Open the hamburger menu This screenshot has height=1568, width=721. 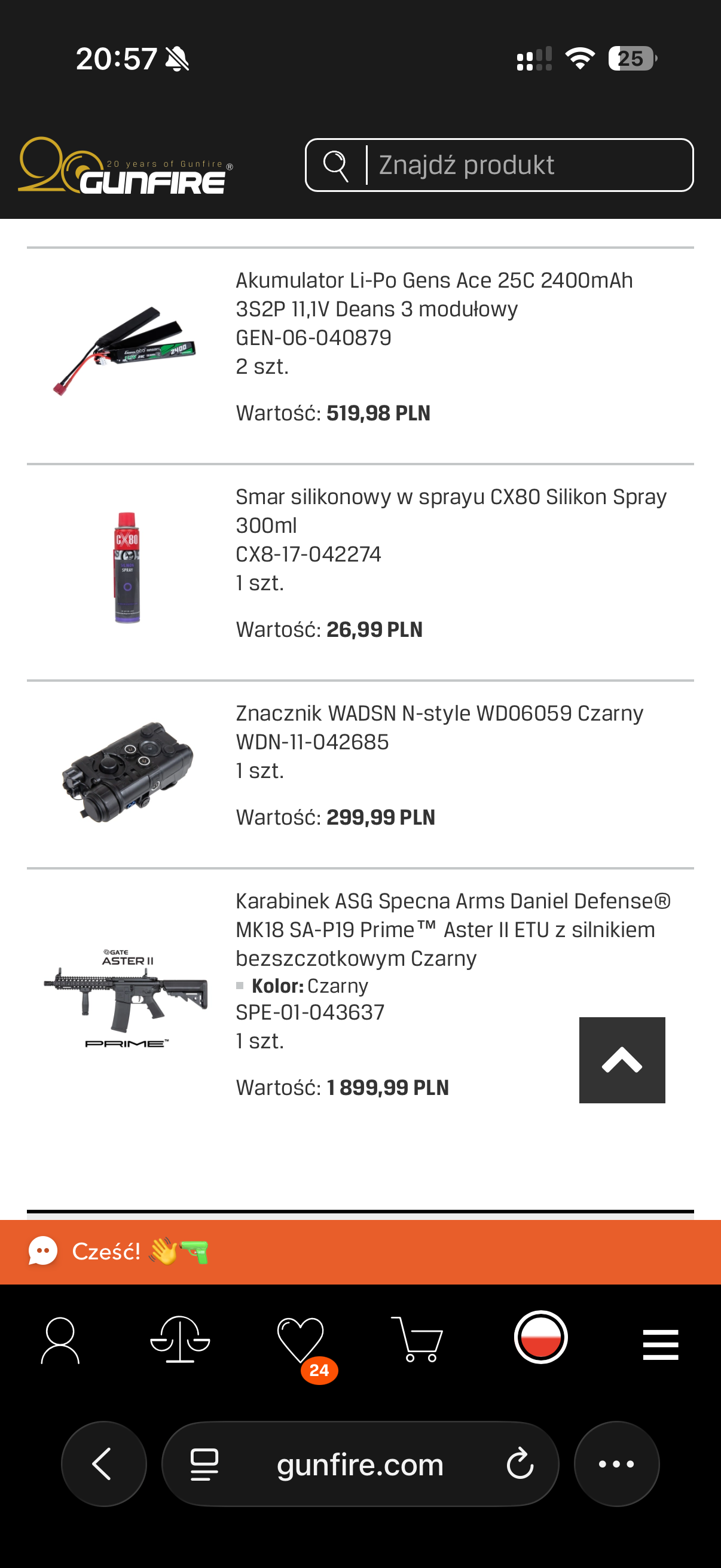point(660,1344)
